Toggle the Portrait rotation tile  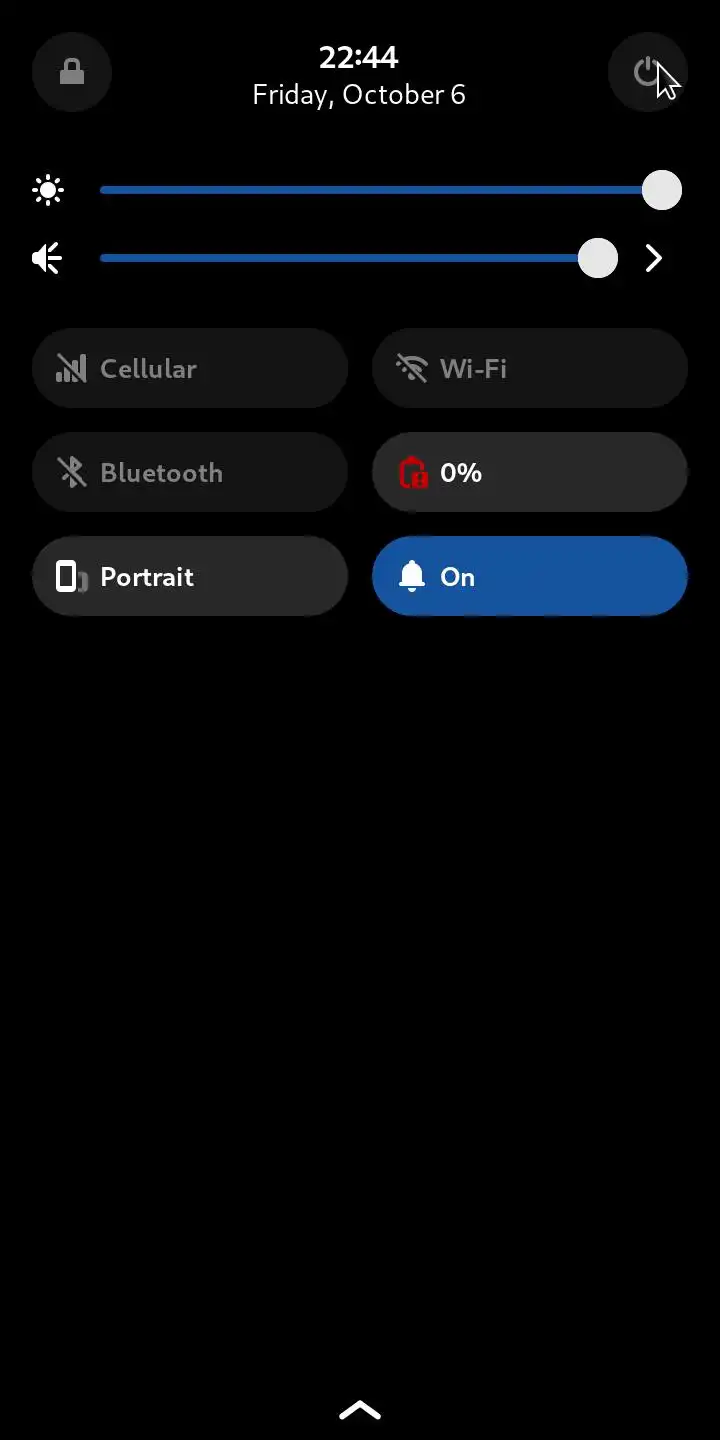pyautogui.click(x=190, y=576)
